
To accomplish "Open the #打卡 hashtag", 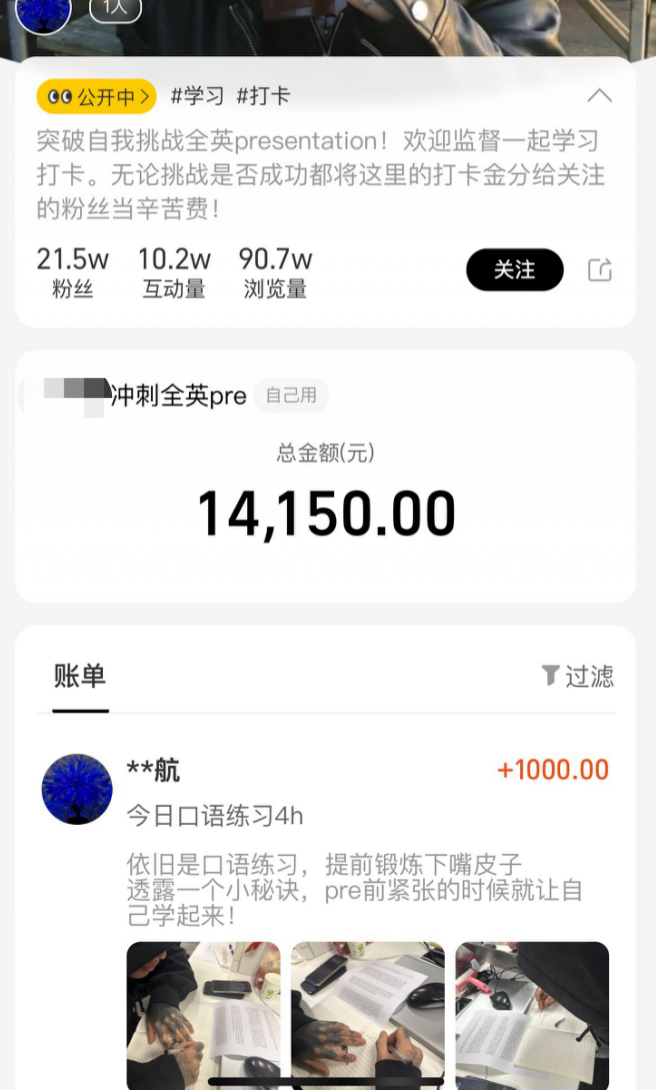I will 263,96.
